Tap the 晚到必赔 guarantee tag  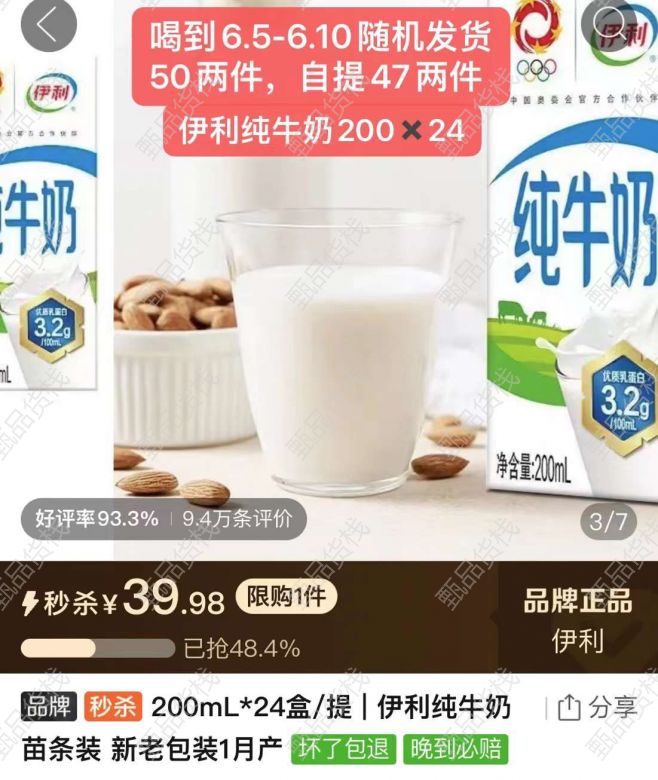click(x=455, y=749)
